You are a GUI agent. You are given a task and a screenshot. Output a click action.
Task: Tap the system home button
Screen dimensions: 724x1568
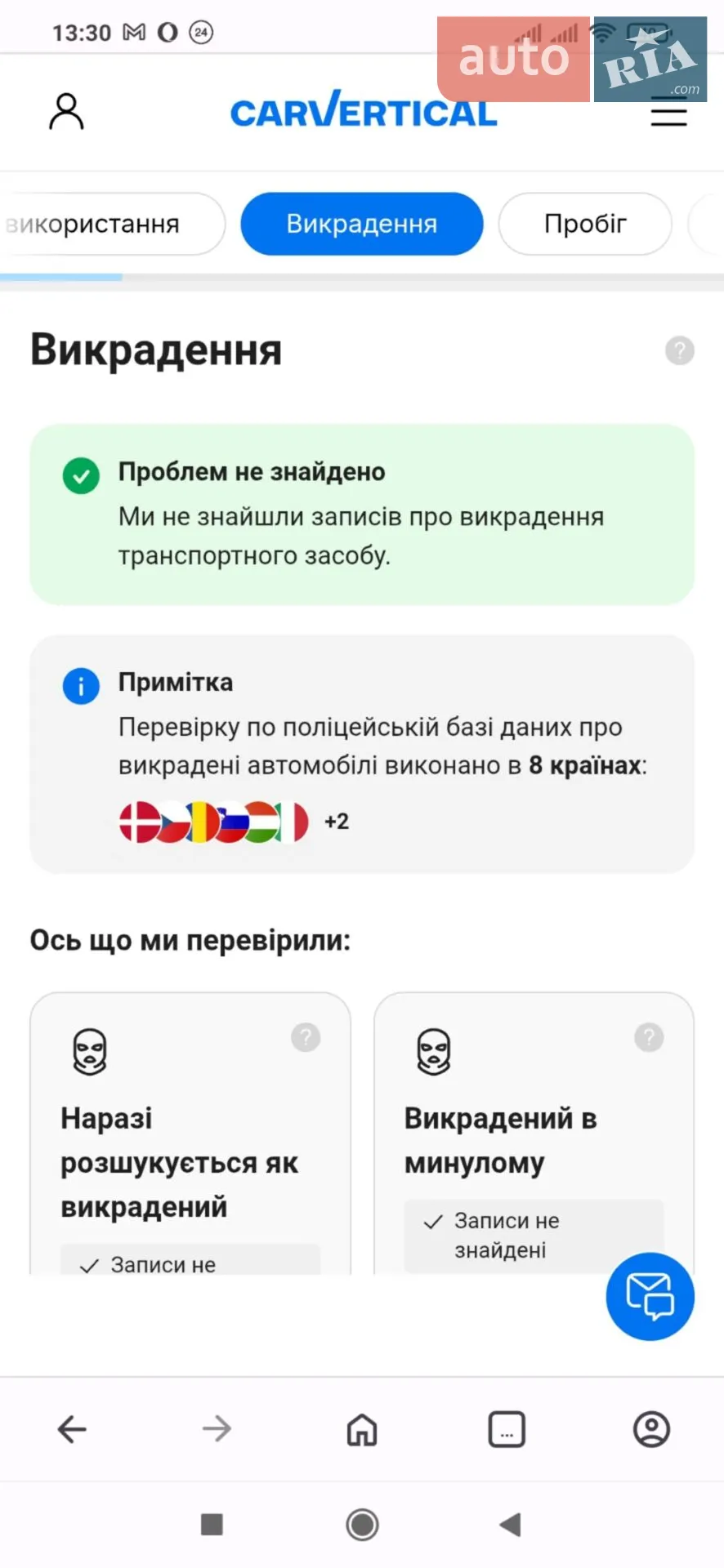click(x=362, y=1524)
